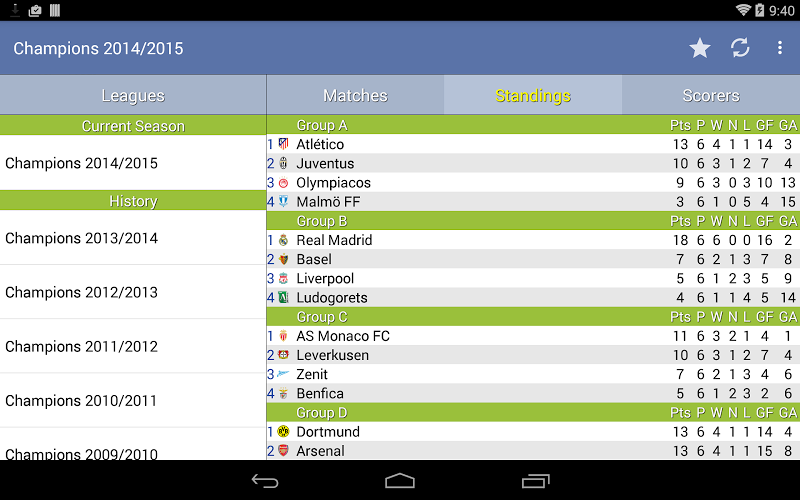Select the Dortmund row in Group D

click(x=533, y=432)
